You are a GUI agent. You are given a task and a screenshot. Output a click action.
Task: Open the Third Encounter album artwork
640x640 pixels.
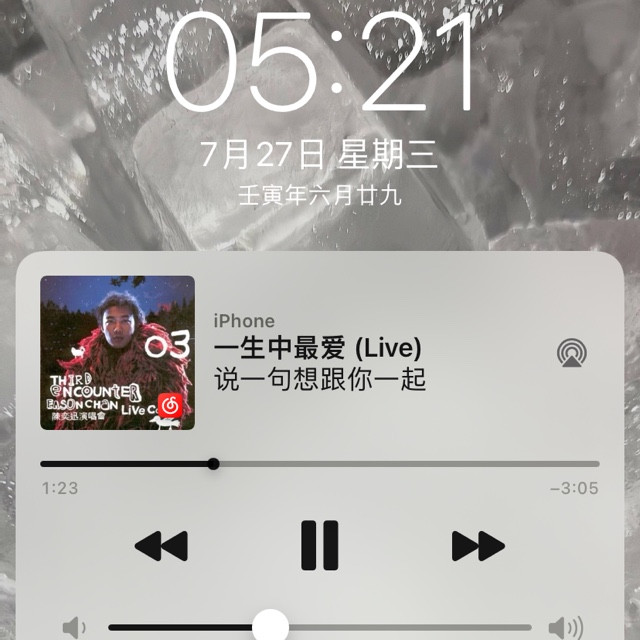click(118, 353)
